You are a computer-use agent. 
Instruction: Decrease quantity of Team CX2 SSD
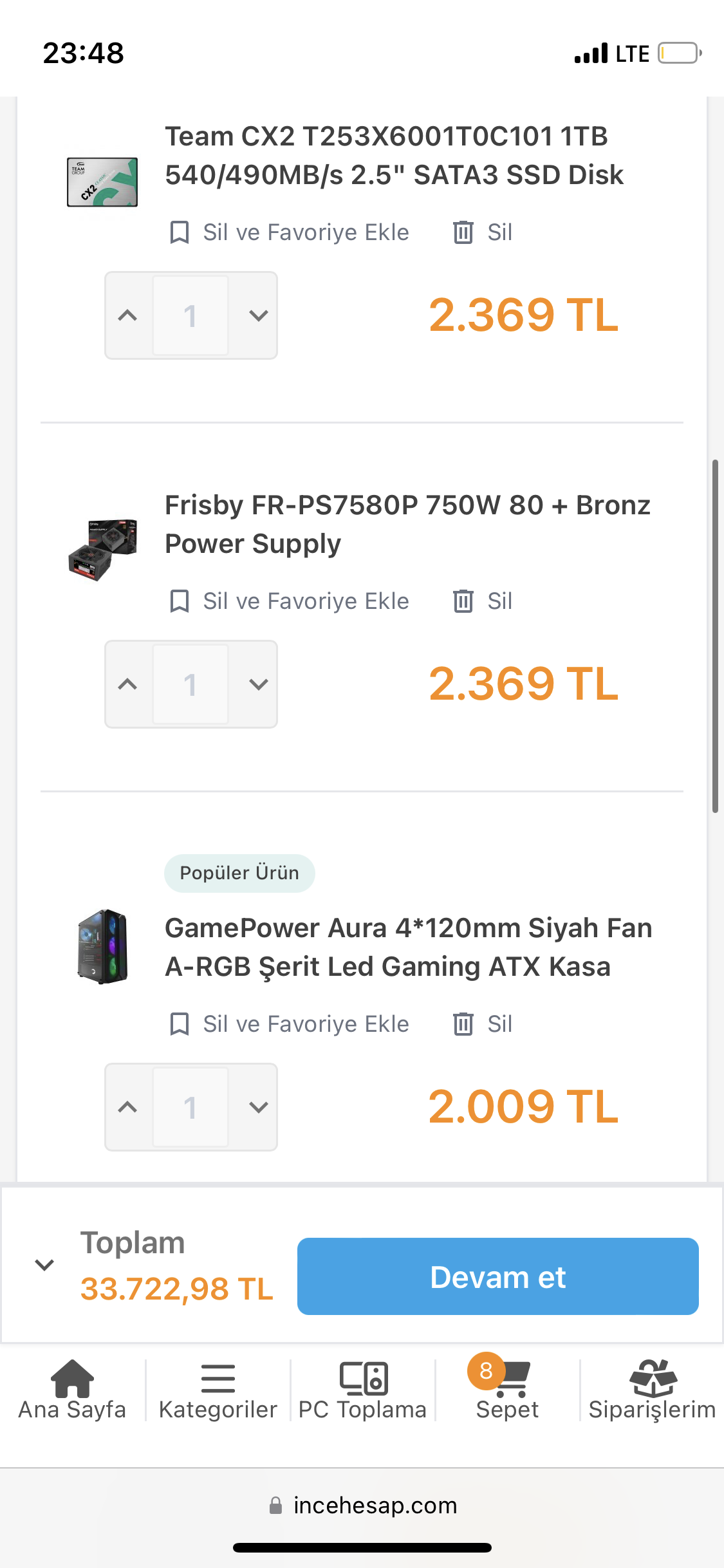[x=258, y=315]
